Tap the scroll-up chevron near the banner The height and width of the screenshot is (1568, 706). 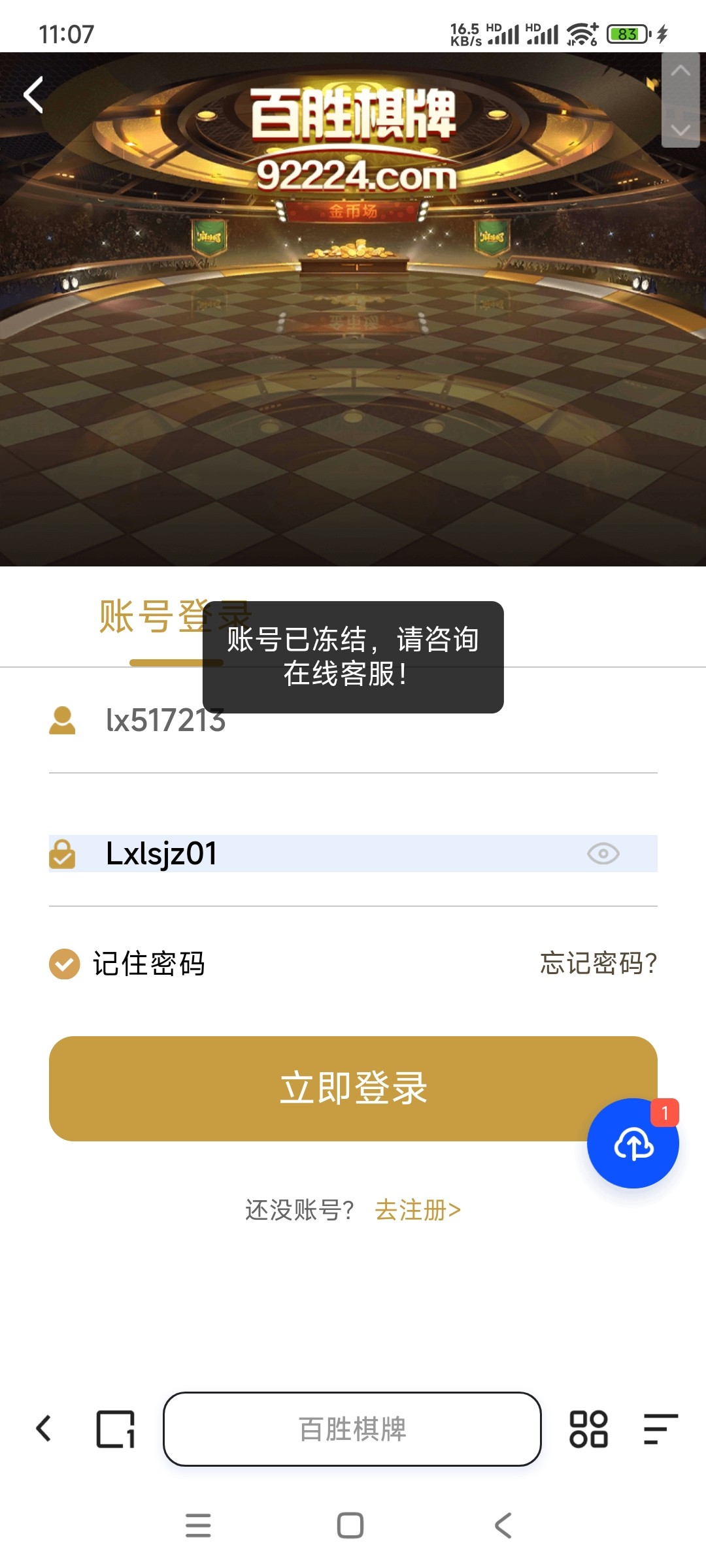click(x=681, y=72)
